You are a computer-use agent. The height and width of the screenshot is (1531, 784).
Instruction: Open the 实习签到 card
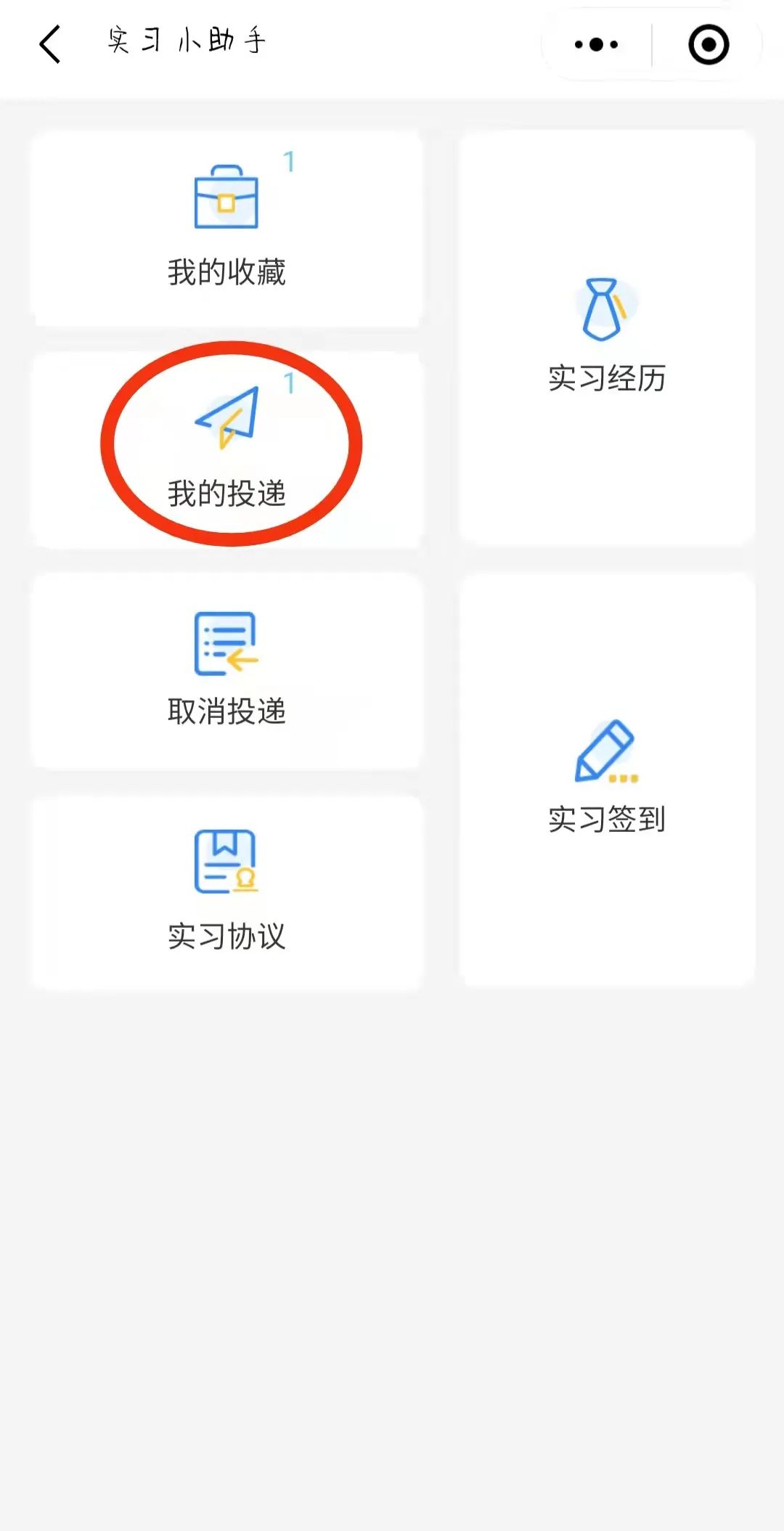pyautogui.click(x=608, y=780)
